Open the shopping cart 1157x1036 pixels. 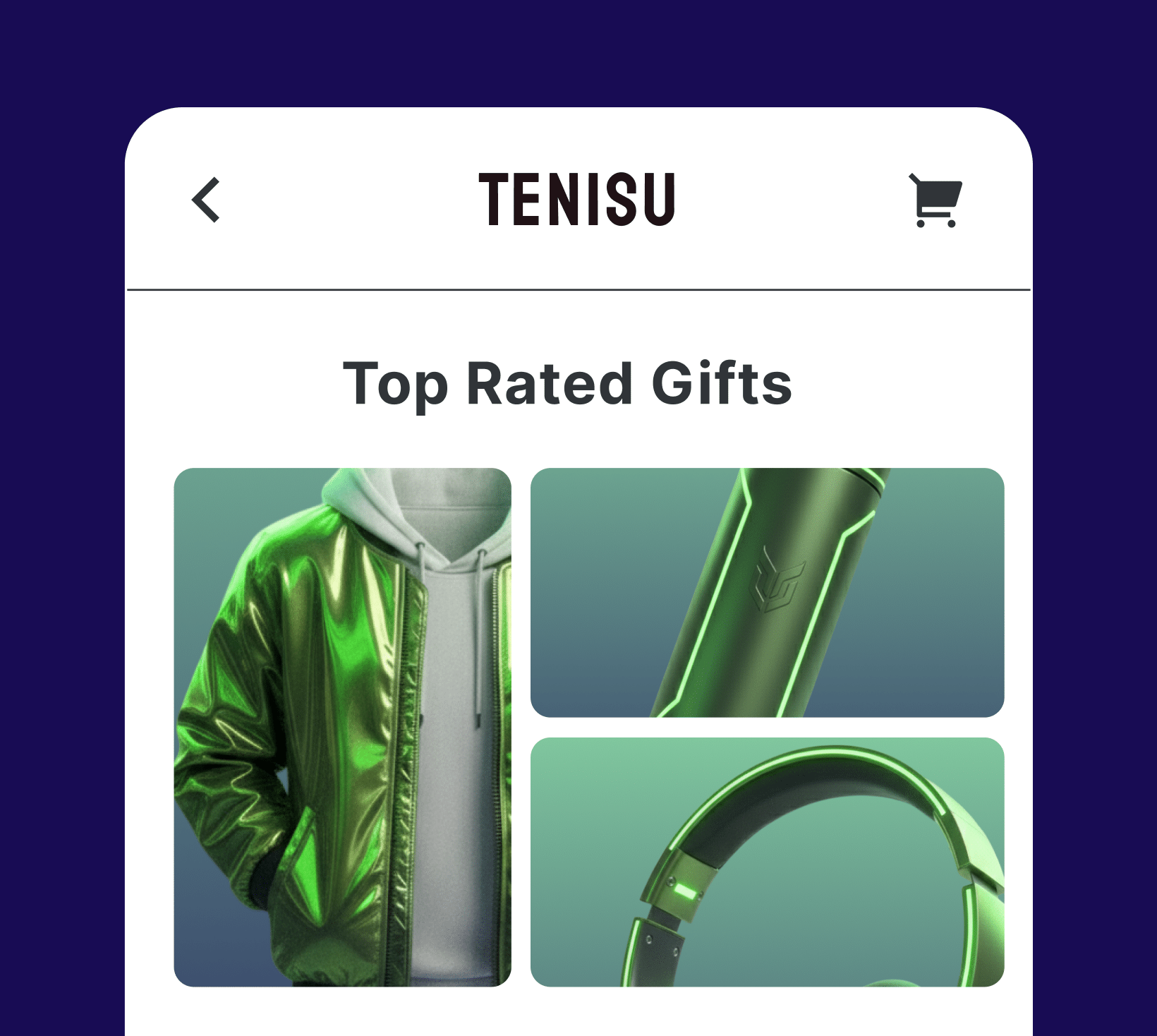[x=935, y=200]
